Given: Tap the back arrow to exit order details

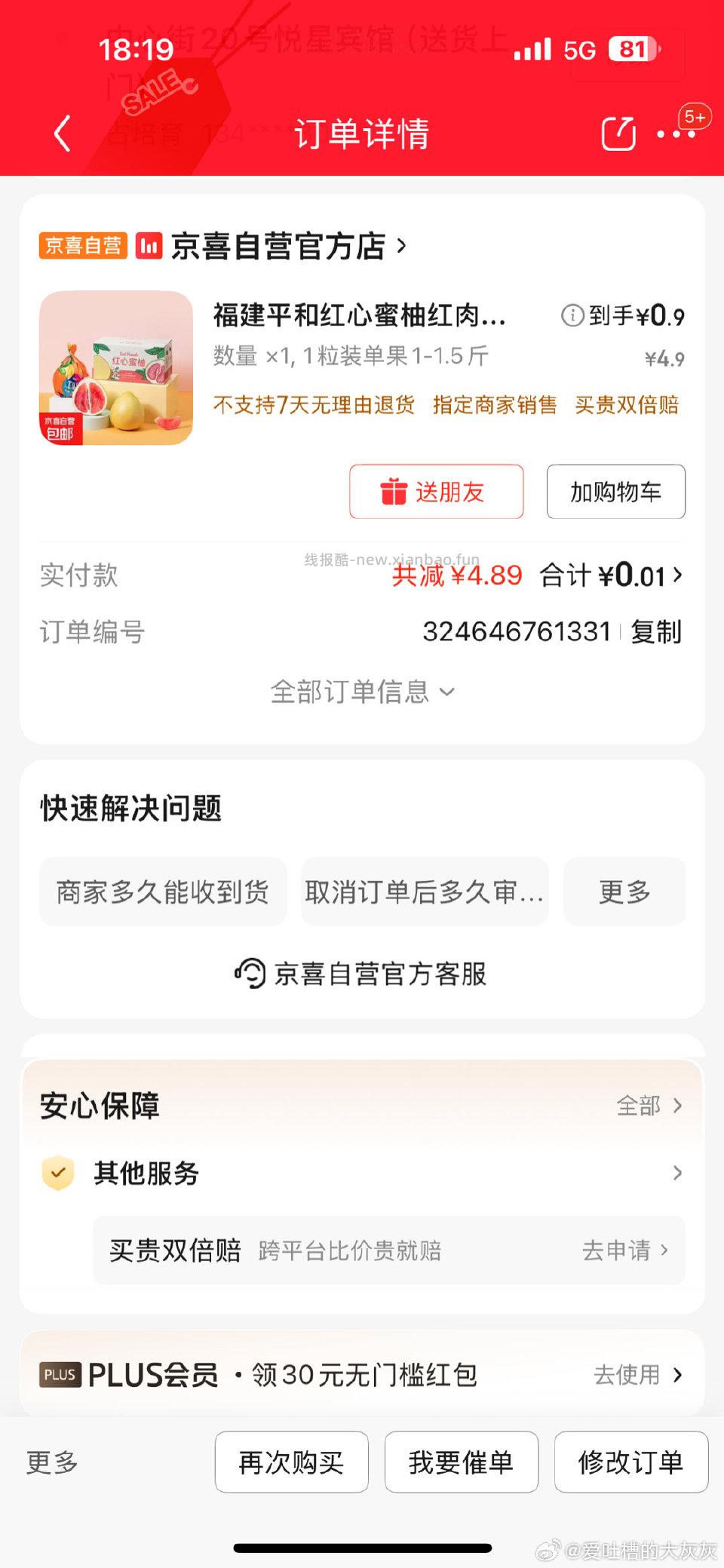Looking at the screenshot, I should 63,134.
